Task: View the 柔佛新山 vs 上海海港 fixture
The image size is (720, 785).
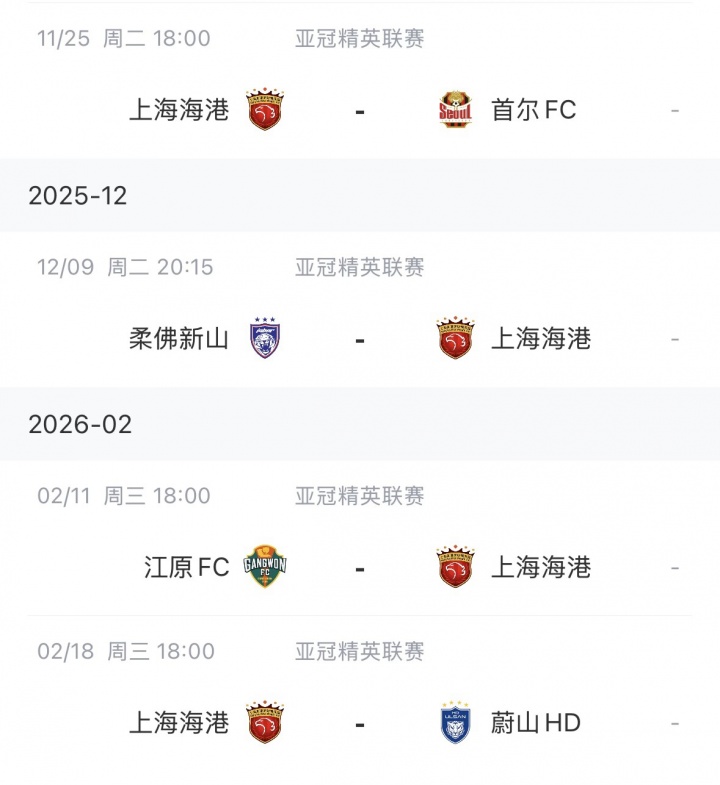Action: tap(359, 339)
